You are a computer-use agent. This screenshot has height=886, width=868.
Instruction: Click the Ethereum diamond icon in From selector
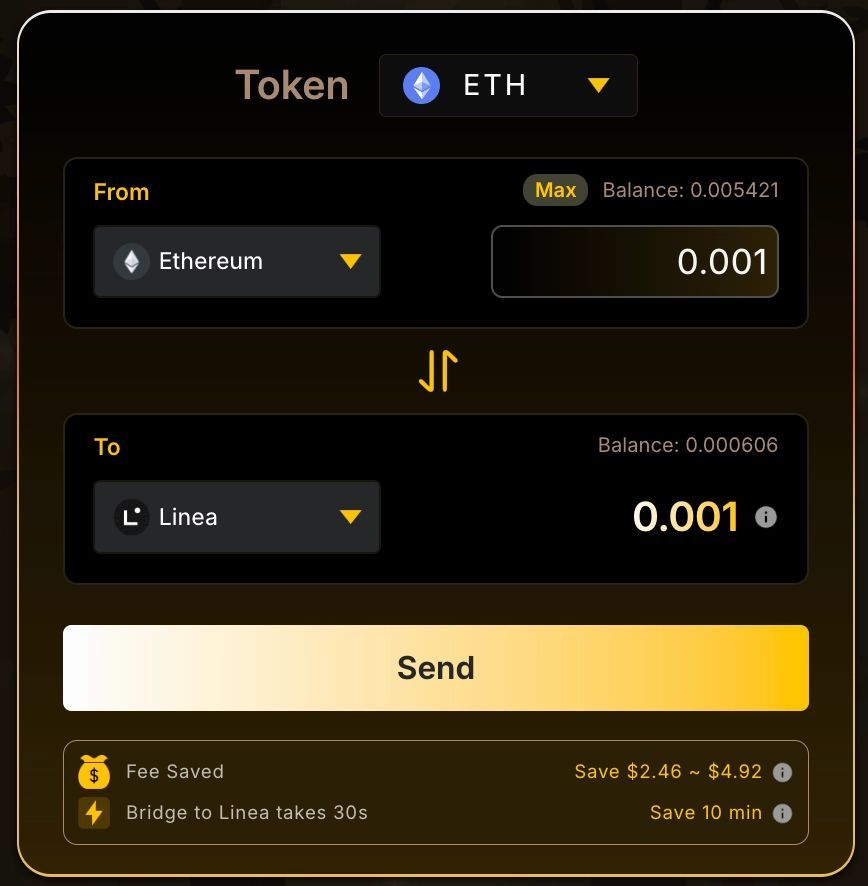[x=131, y=261]
